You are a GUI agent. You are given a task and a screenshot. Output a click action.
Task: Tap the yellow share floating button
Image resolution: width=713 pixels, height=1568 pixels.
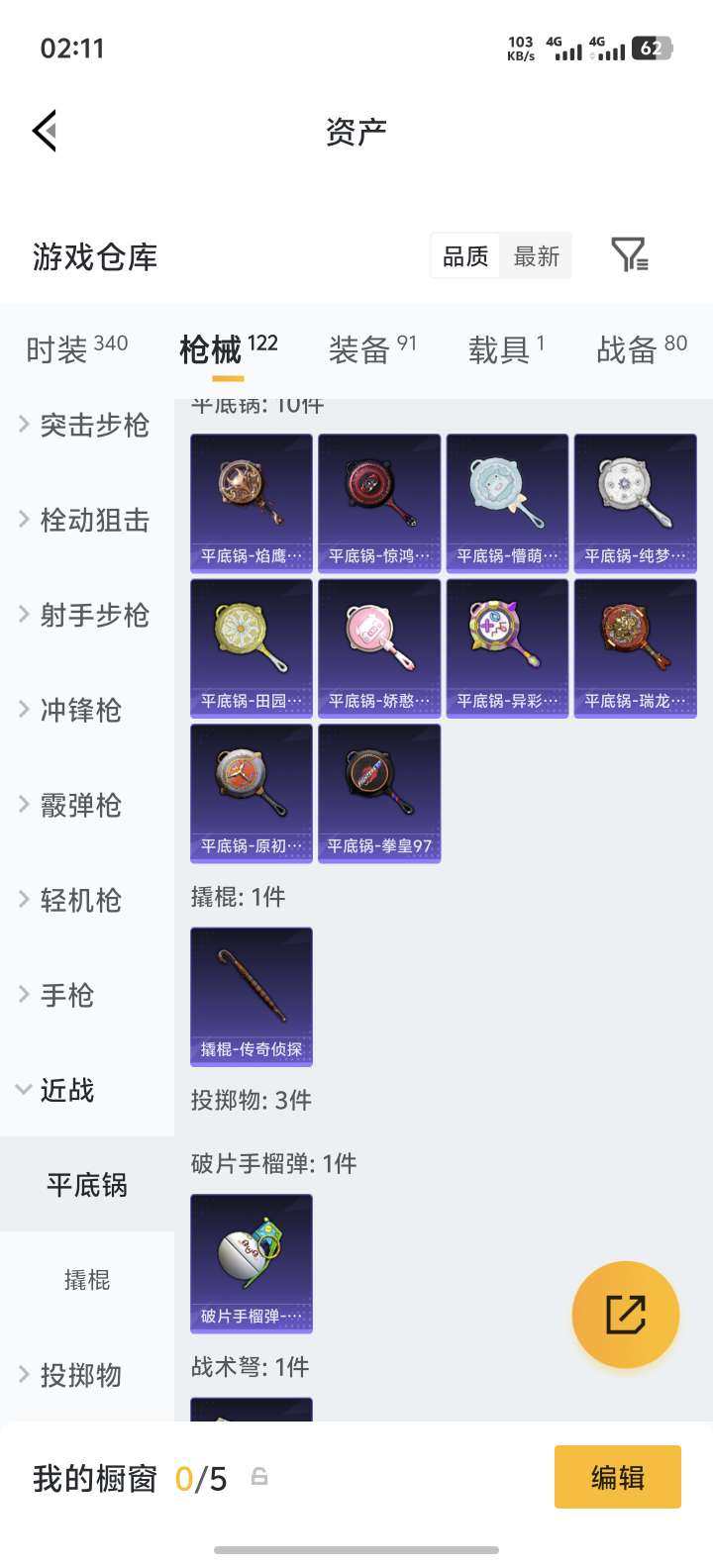[625, 1314]
